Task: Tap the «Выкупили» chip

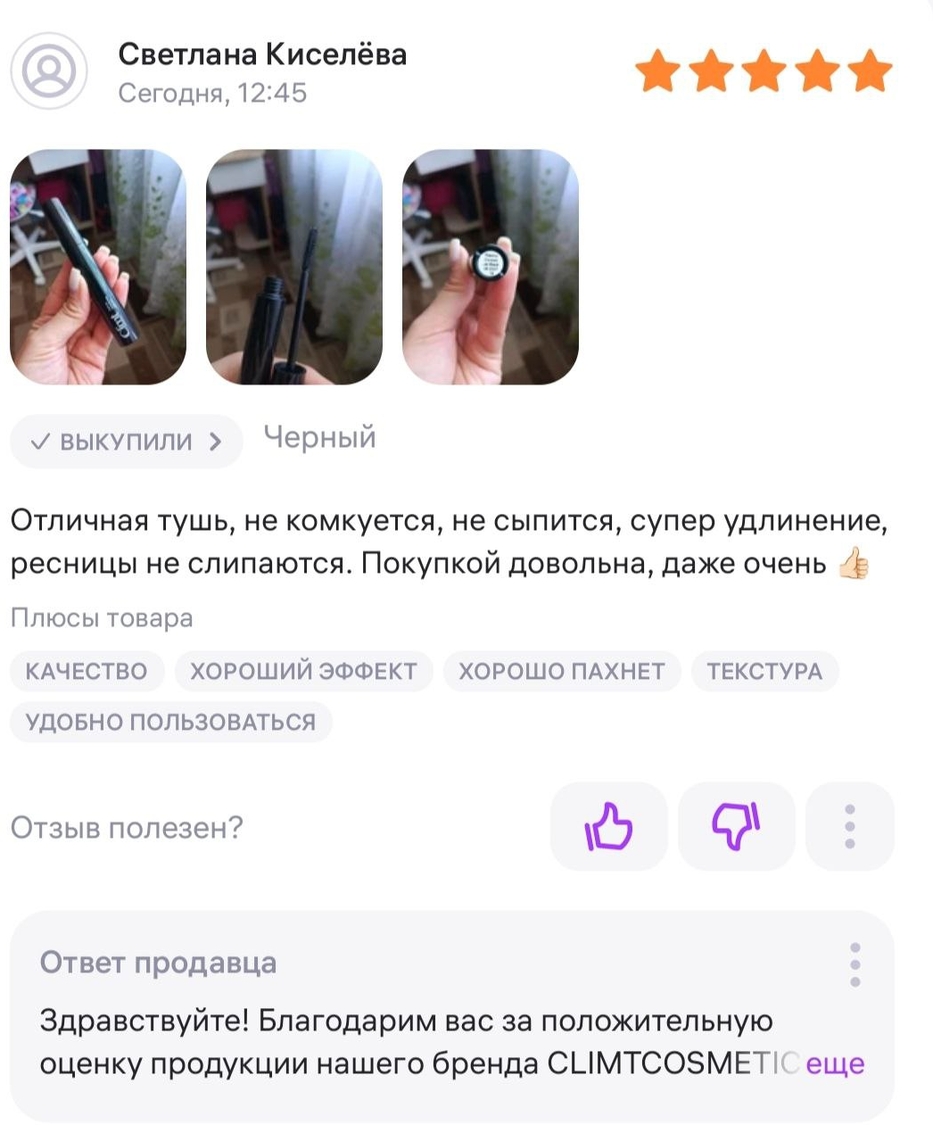Action: (x=126, y=441)
